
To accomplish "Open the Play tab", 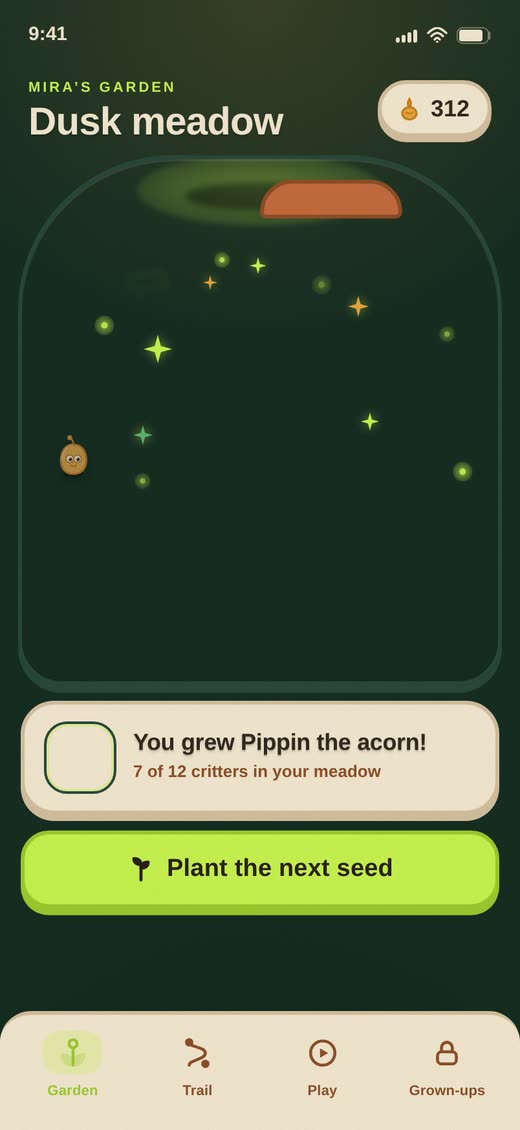I will point(322,1064).
